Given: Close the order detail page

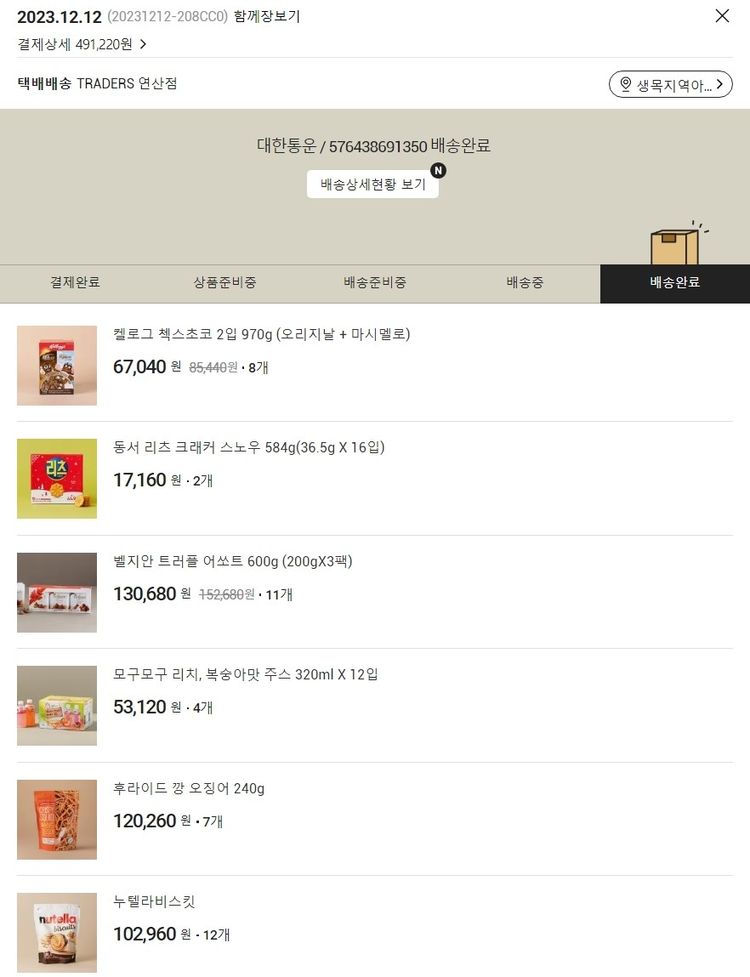Looking at the screenshot, I should [722, 16].
